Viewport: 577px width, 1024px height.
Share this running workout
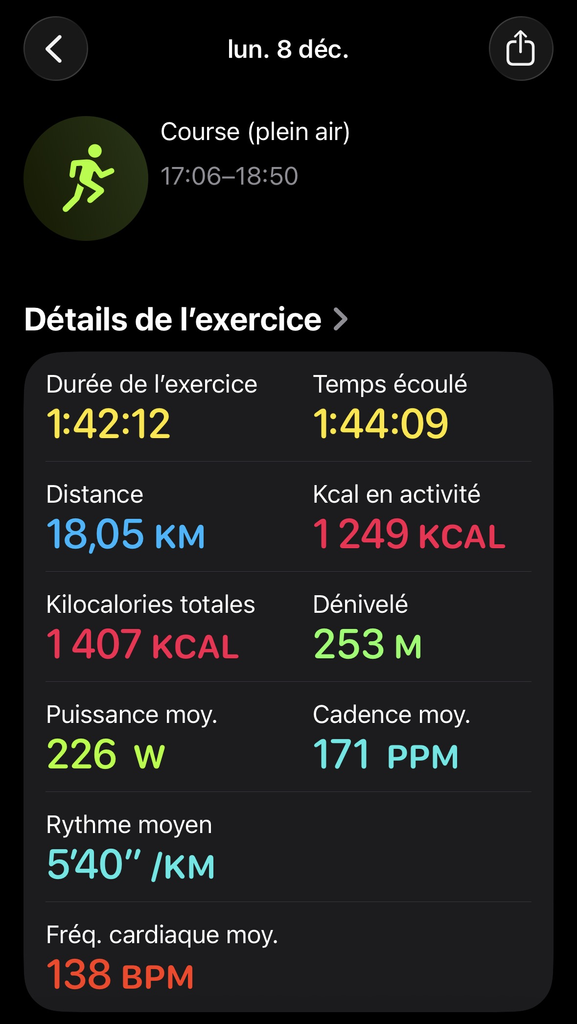521,49
